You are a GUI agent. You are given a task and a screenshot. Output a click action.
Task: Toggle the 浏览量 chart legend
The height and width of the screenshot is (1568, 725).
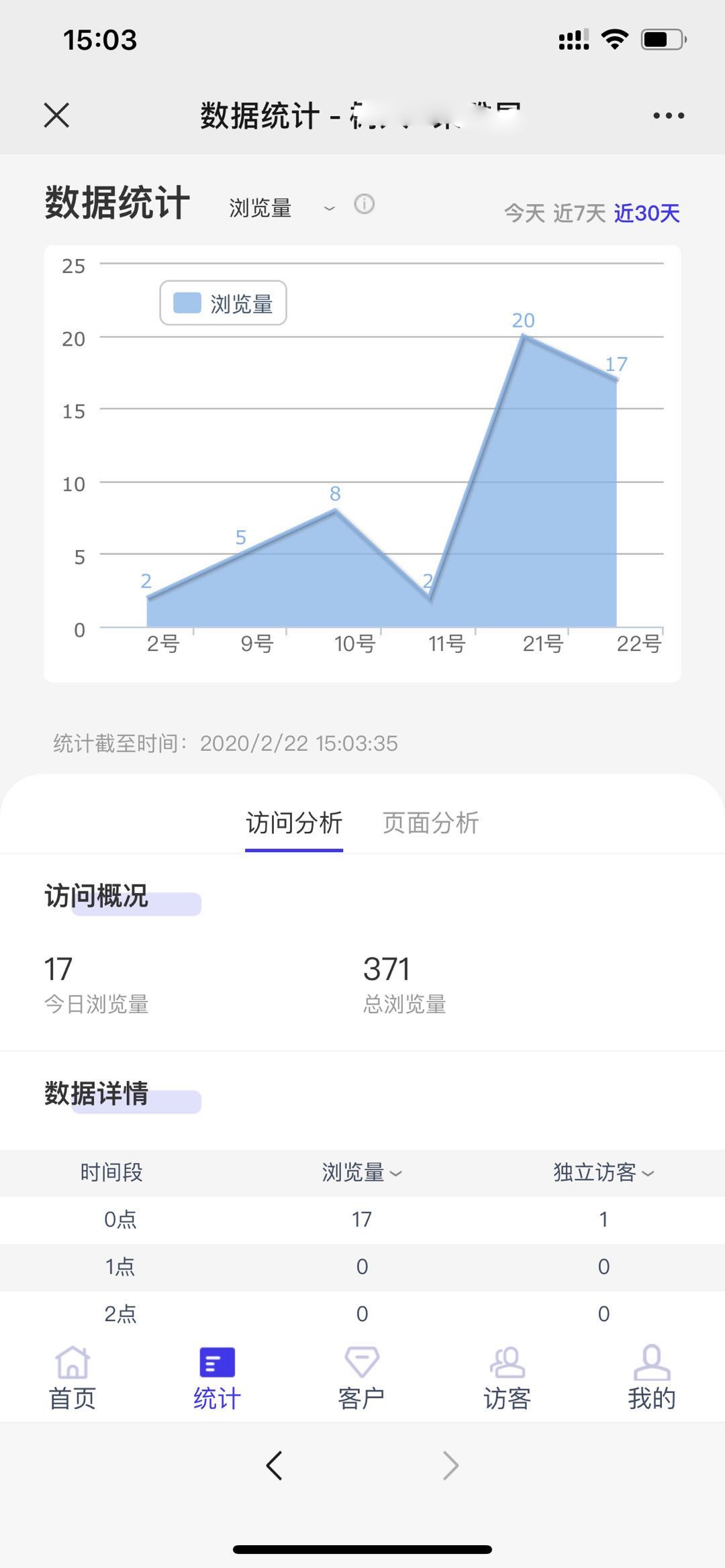[x=223, y=303]
